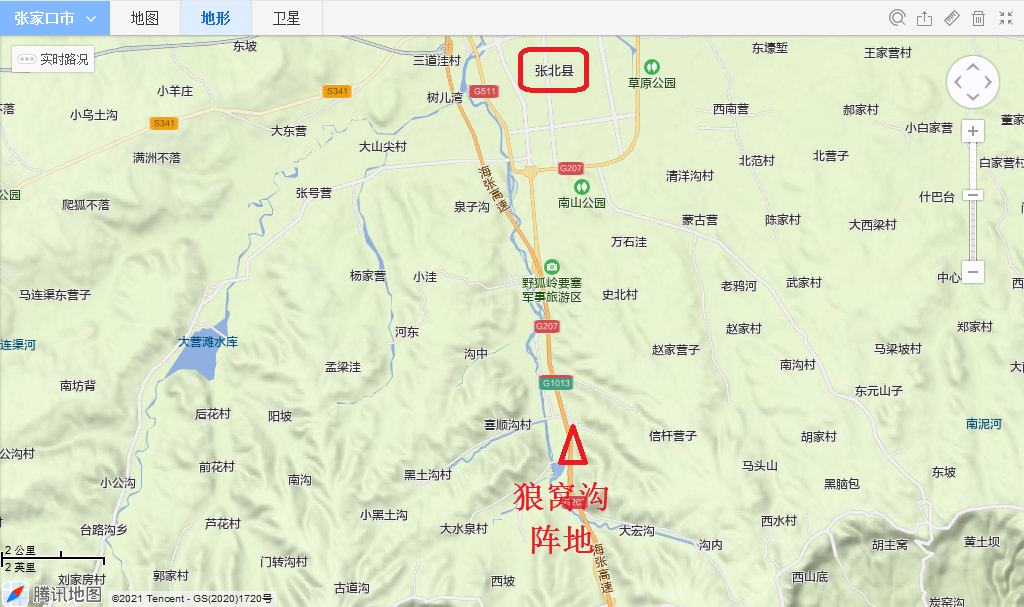The height and width of the screenshot is (607, 1024).
Task: Clear map overlays with the trash icon
Action: (978, 18)
